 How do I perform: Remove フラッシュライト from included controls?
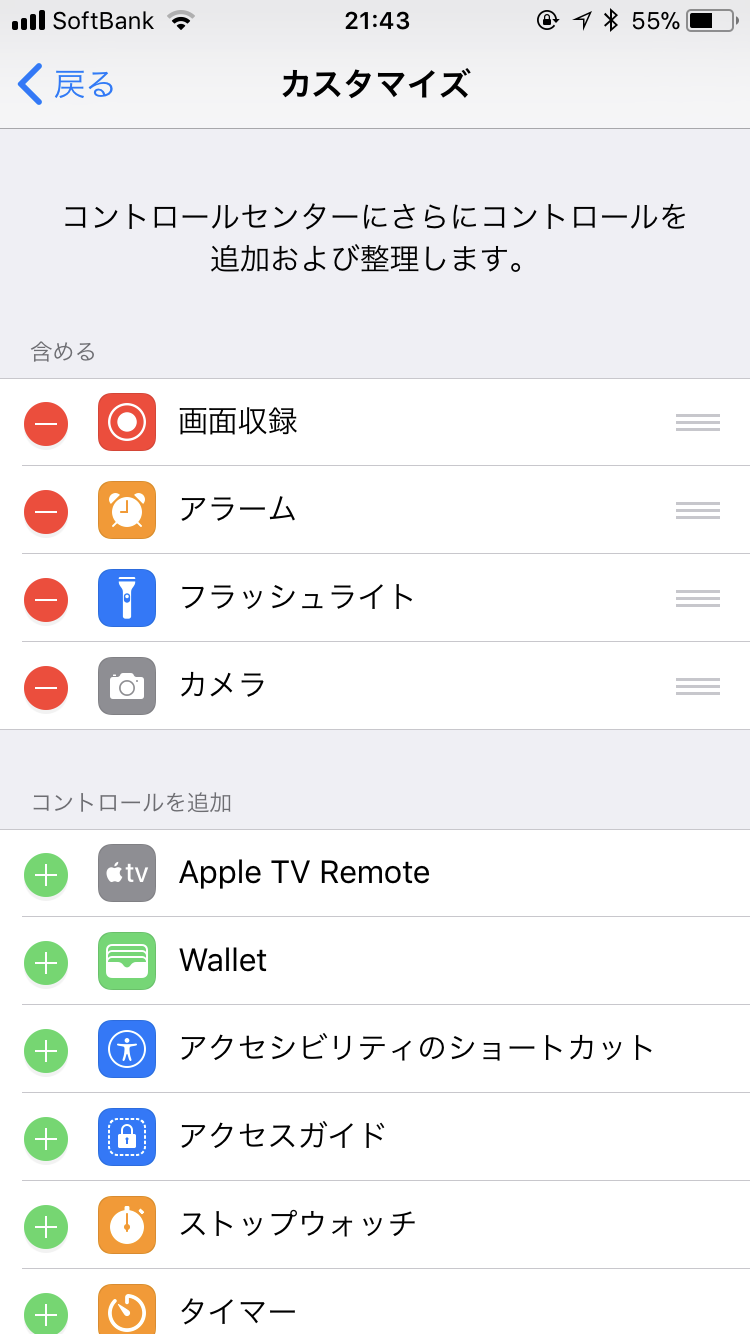click(x=46, y=599)
